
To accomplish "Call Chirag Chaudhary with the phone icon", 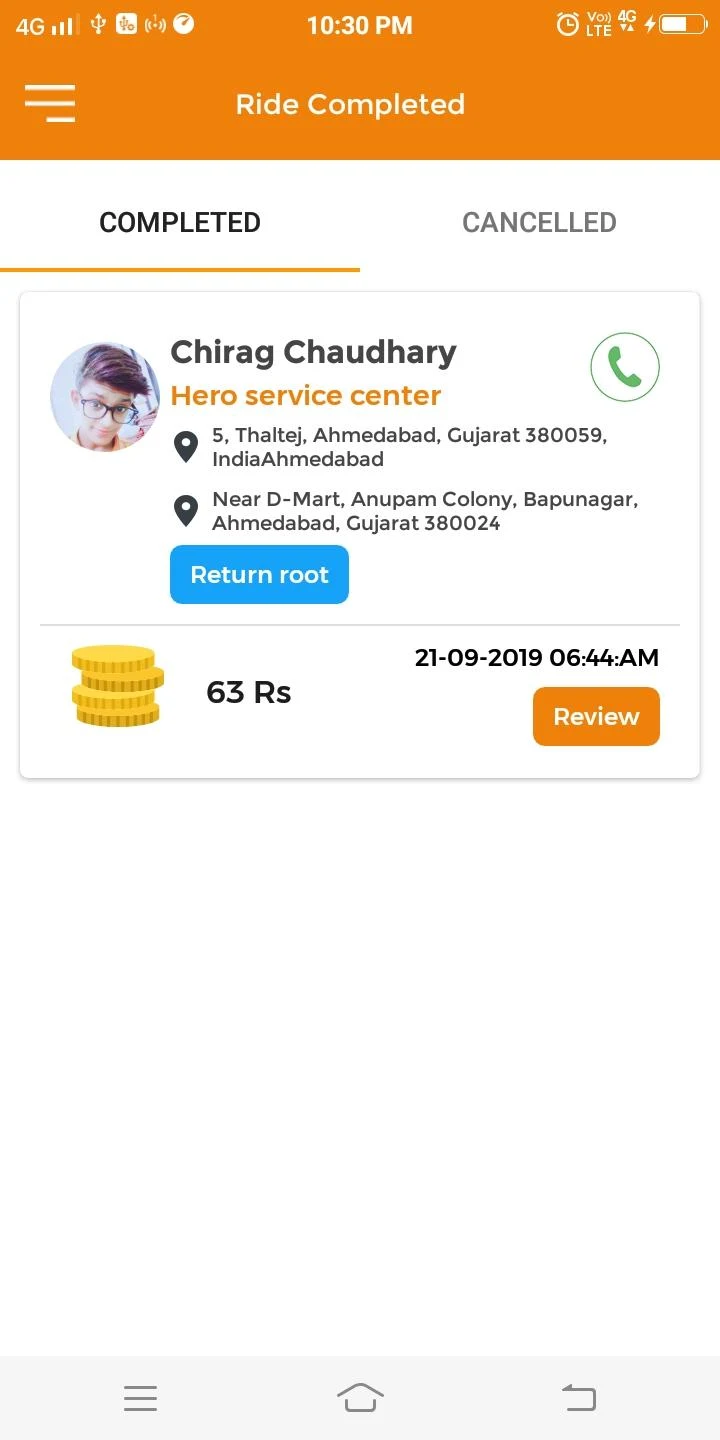I will [x=625, y=368].
